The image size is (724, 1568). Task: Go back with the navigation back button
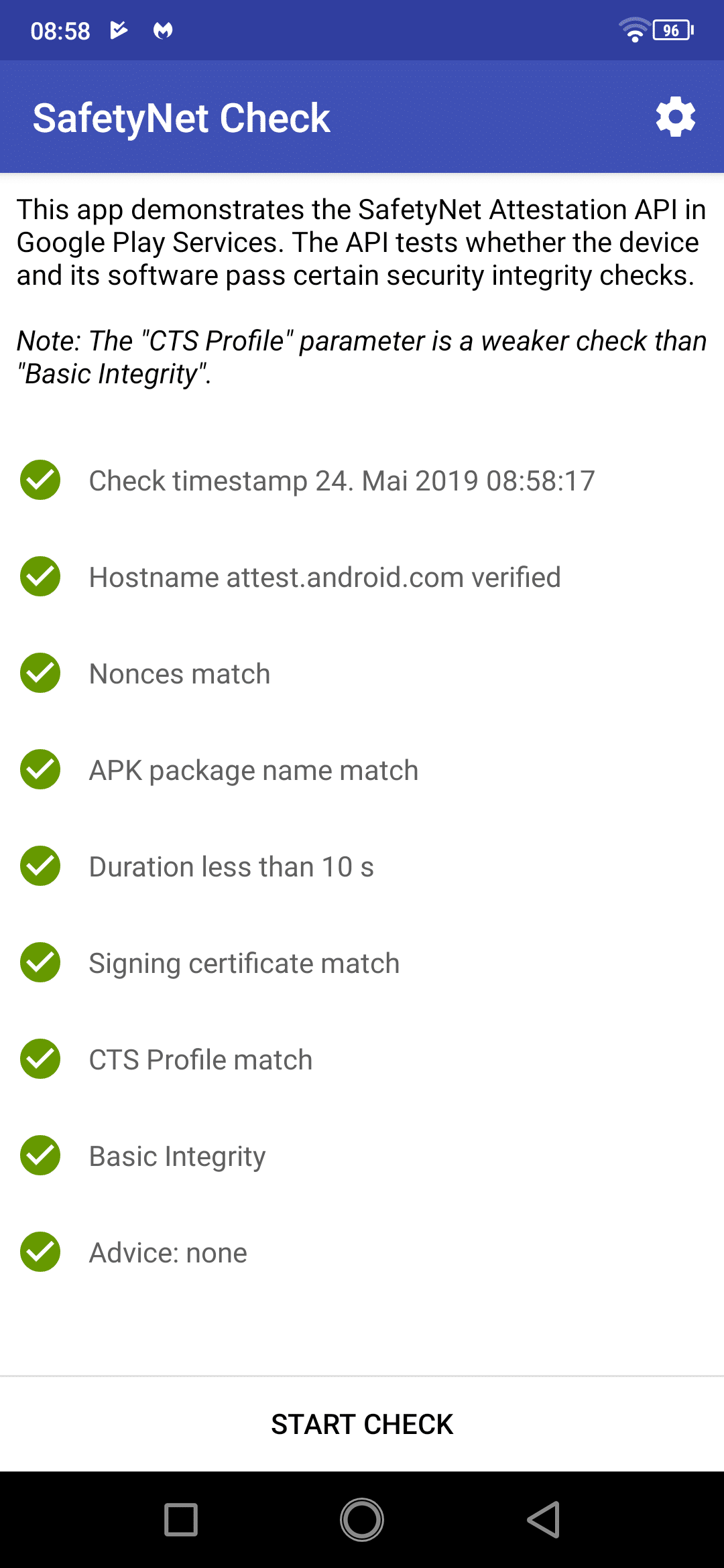click(544, 1519)
